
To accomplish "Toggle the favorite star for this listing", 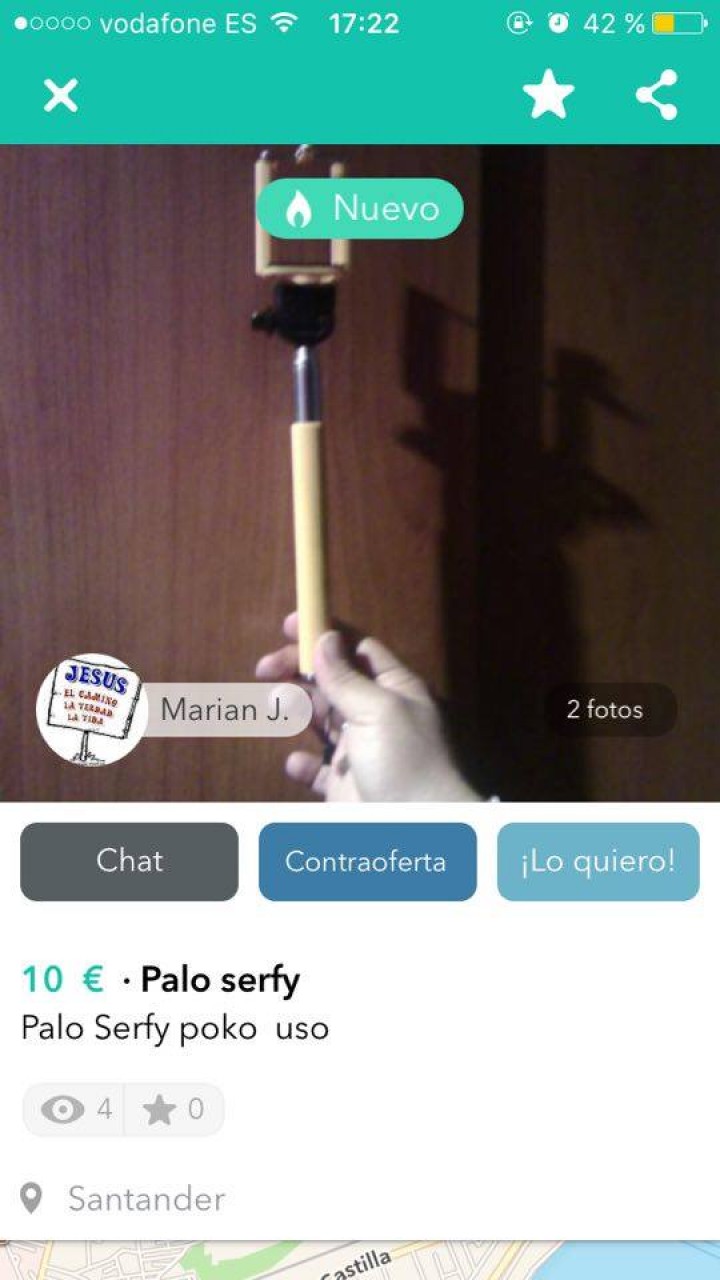I will click(x=548, y=95).
